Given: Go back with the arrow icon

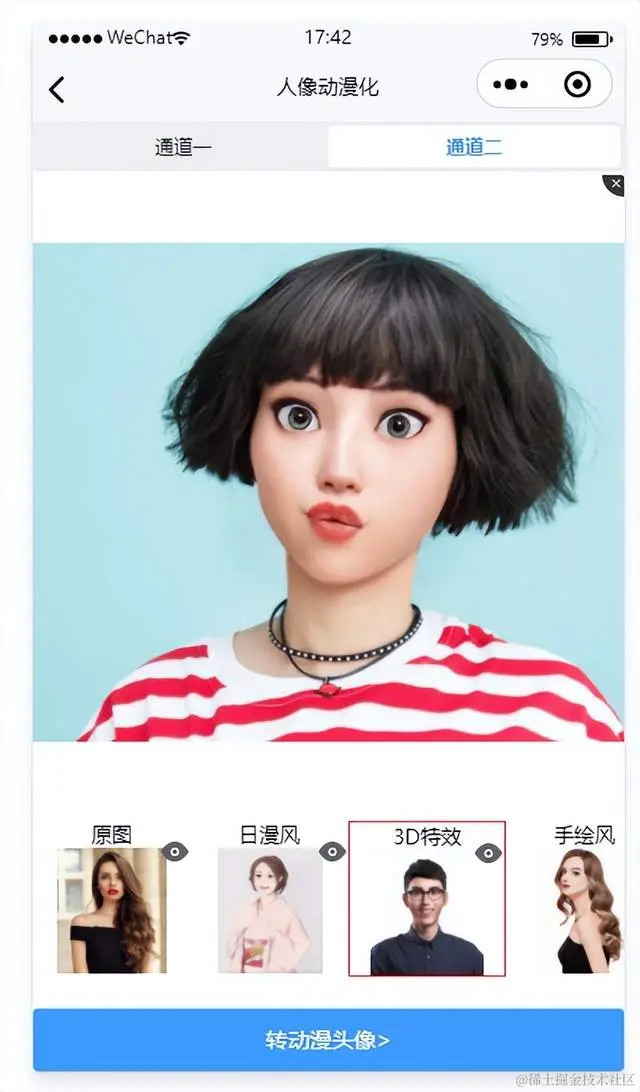Looking at the screenshot, I should click(57, 90).
